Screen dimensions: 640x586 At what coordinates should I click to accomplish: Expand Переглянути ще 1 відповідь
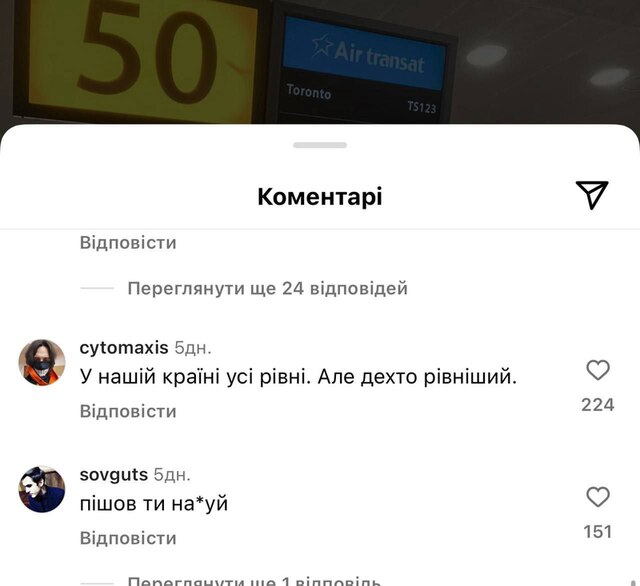point(254,581)
